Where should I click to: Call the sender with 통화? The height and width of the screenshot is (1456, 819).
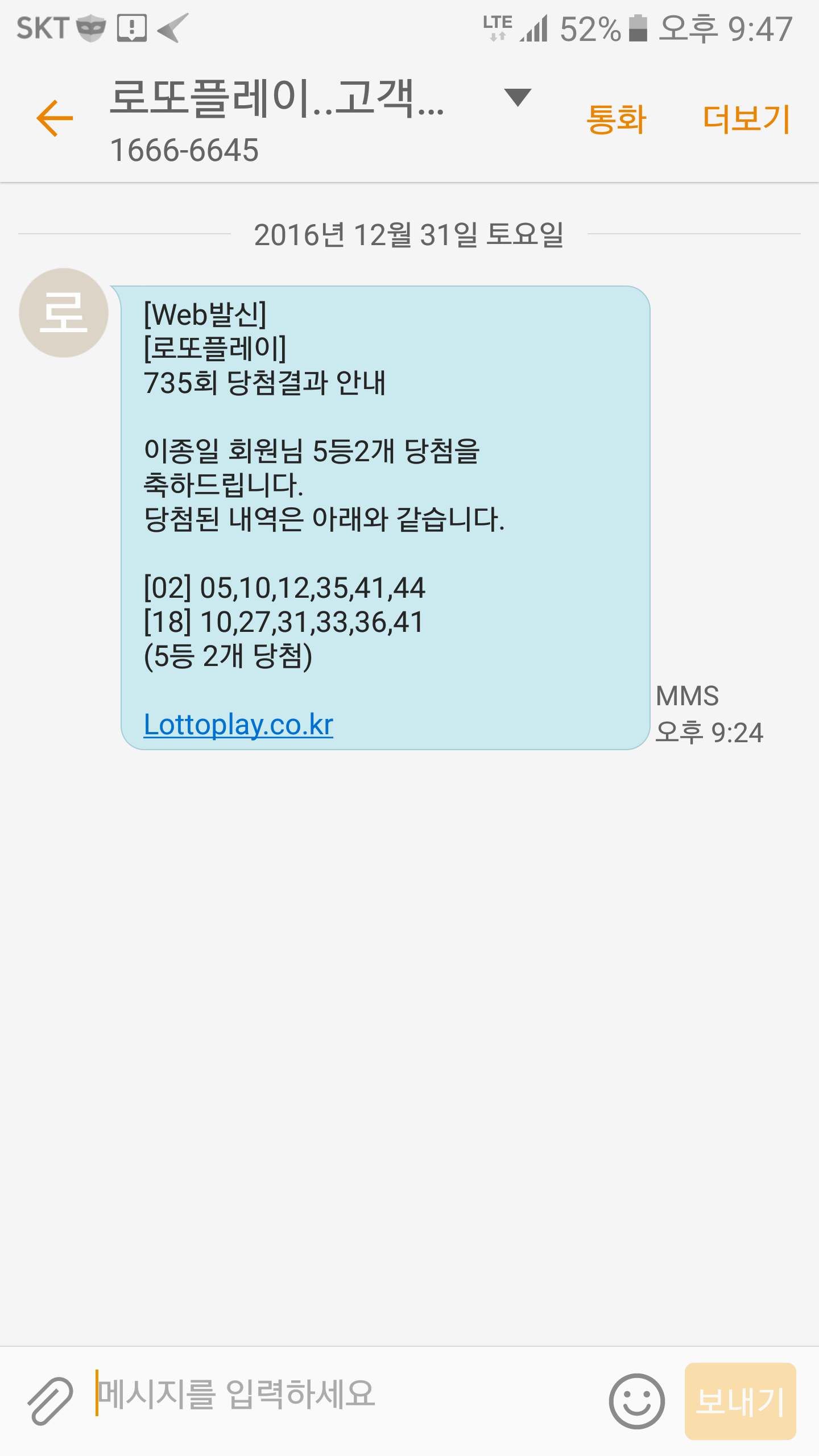pos(616,119)
